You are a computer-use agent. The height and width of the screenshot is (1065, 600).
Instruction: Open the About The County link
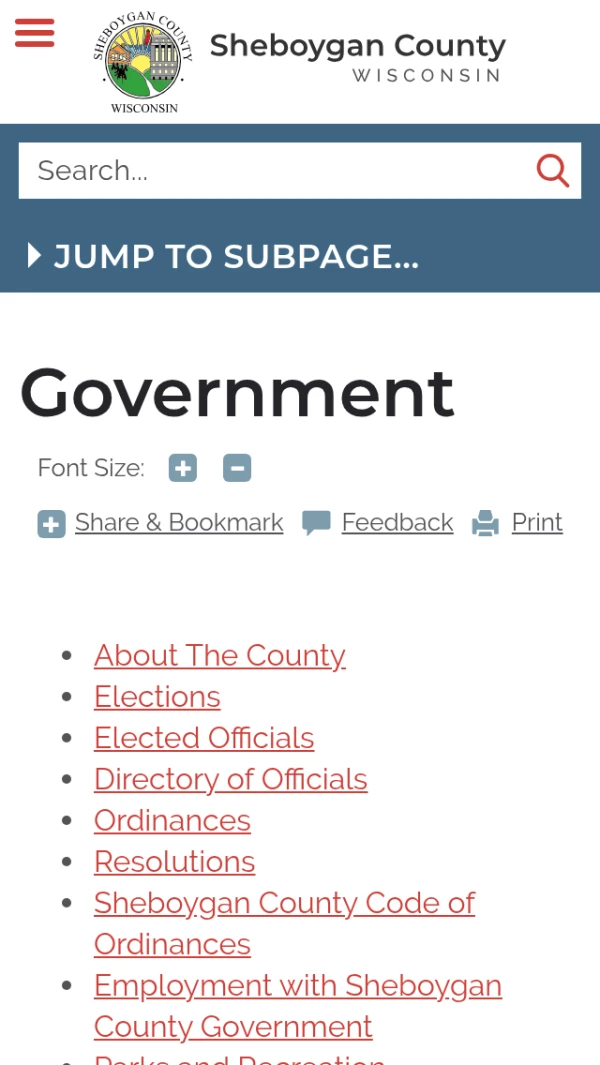[220, 656]
